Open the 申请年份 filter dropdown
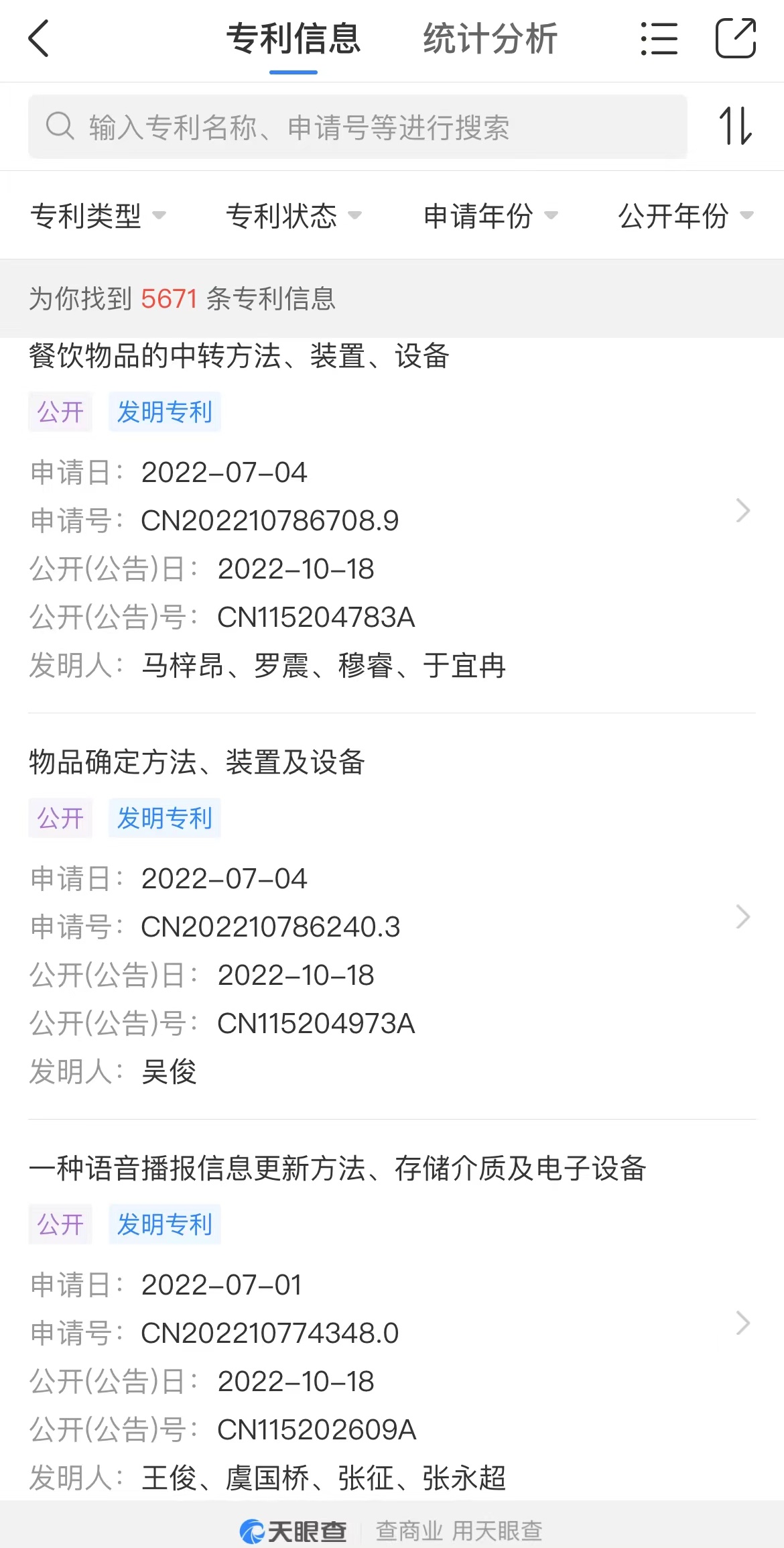This screenshot has width=784, height=1548. point(490,215)
